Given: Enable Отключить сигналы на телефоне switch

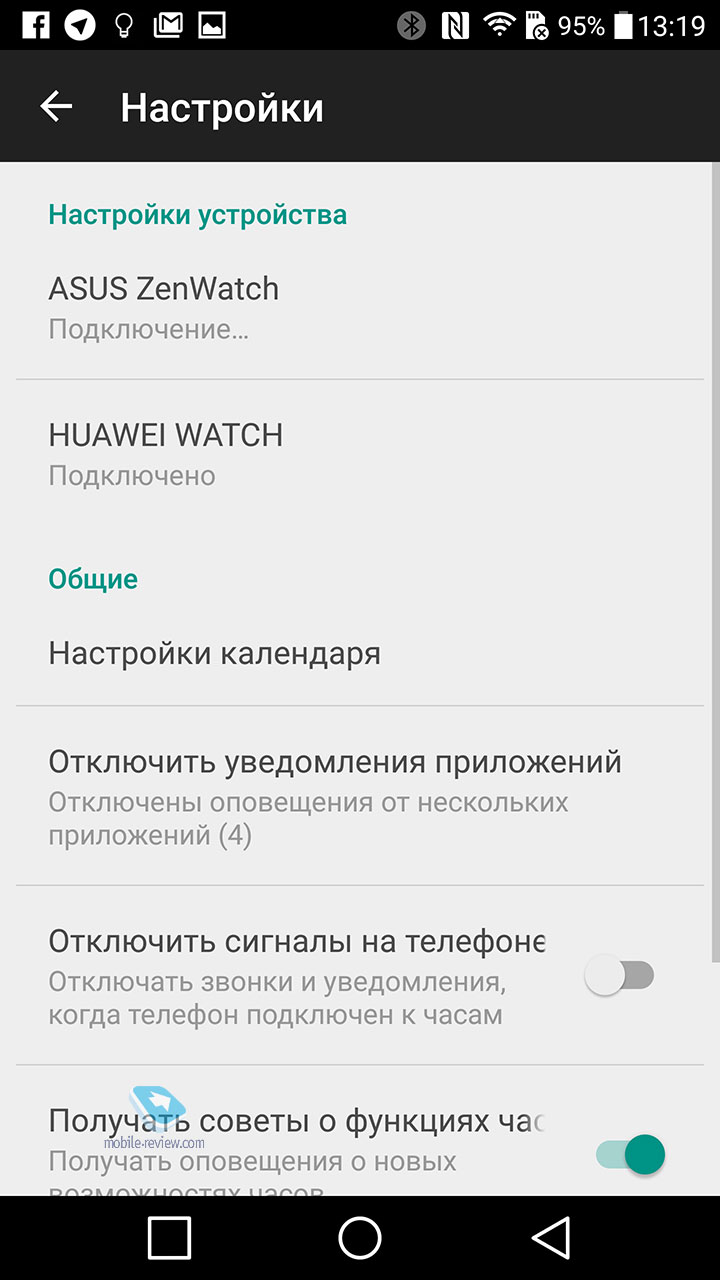Looking at the screenshot, I should (619, 975).
